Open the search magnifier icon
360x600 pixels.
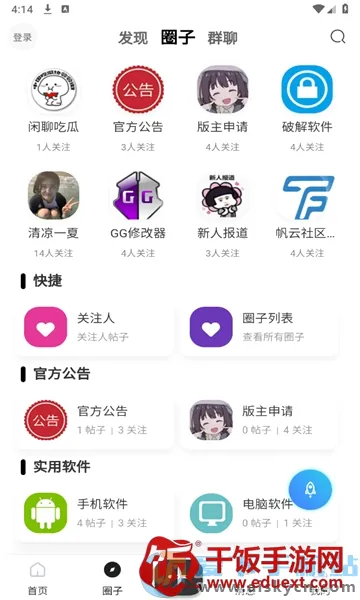[338, 37]
